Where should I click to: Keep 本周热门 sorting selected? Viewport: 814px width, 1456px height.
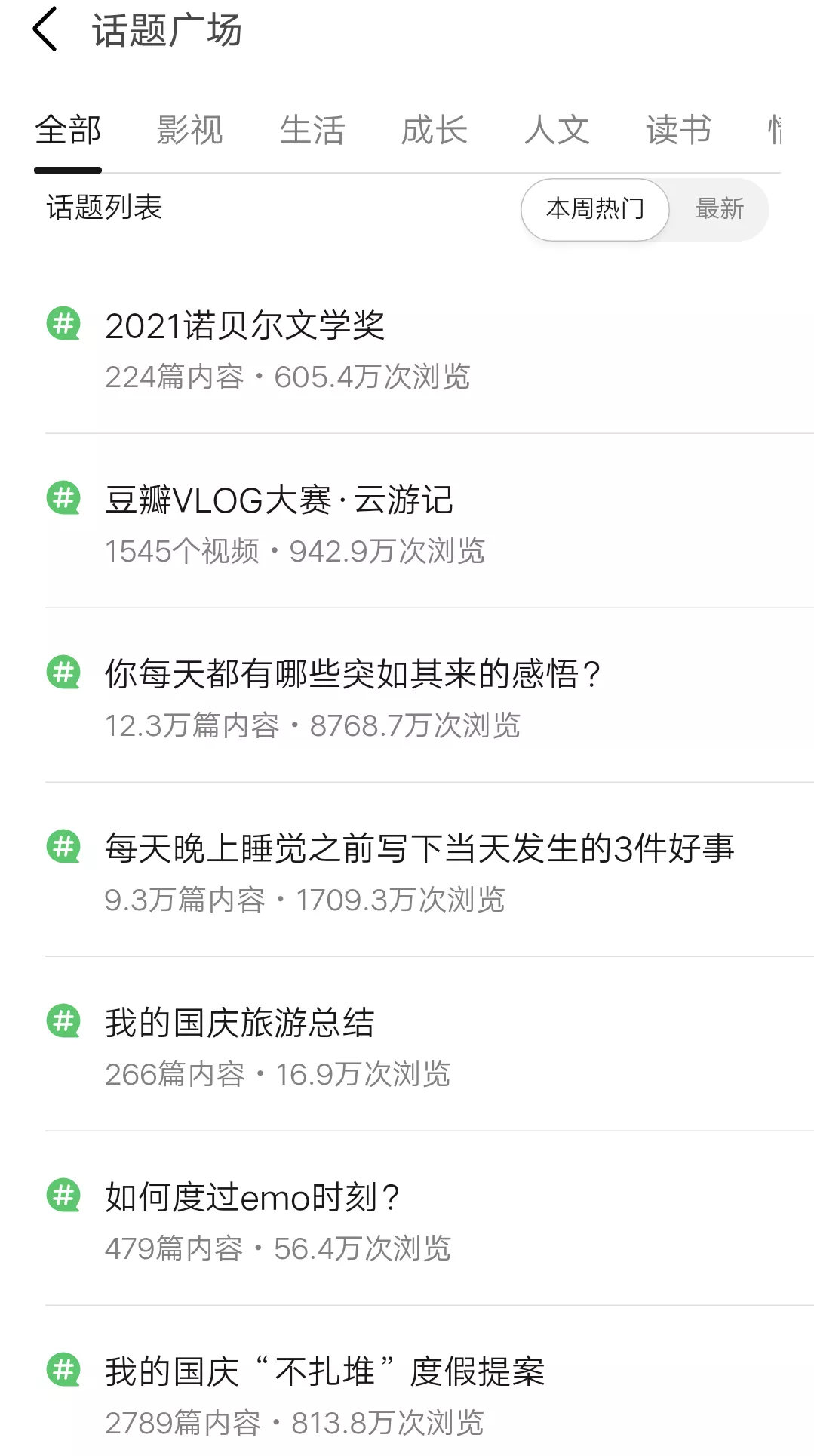[594, 209]
